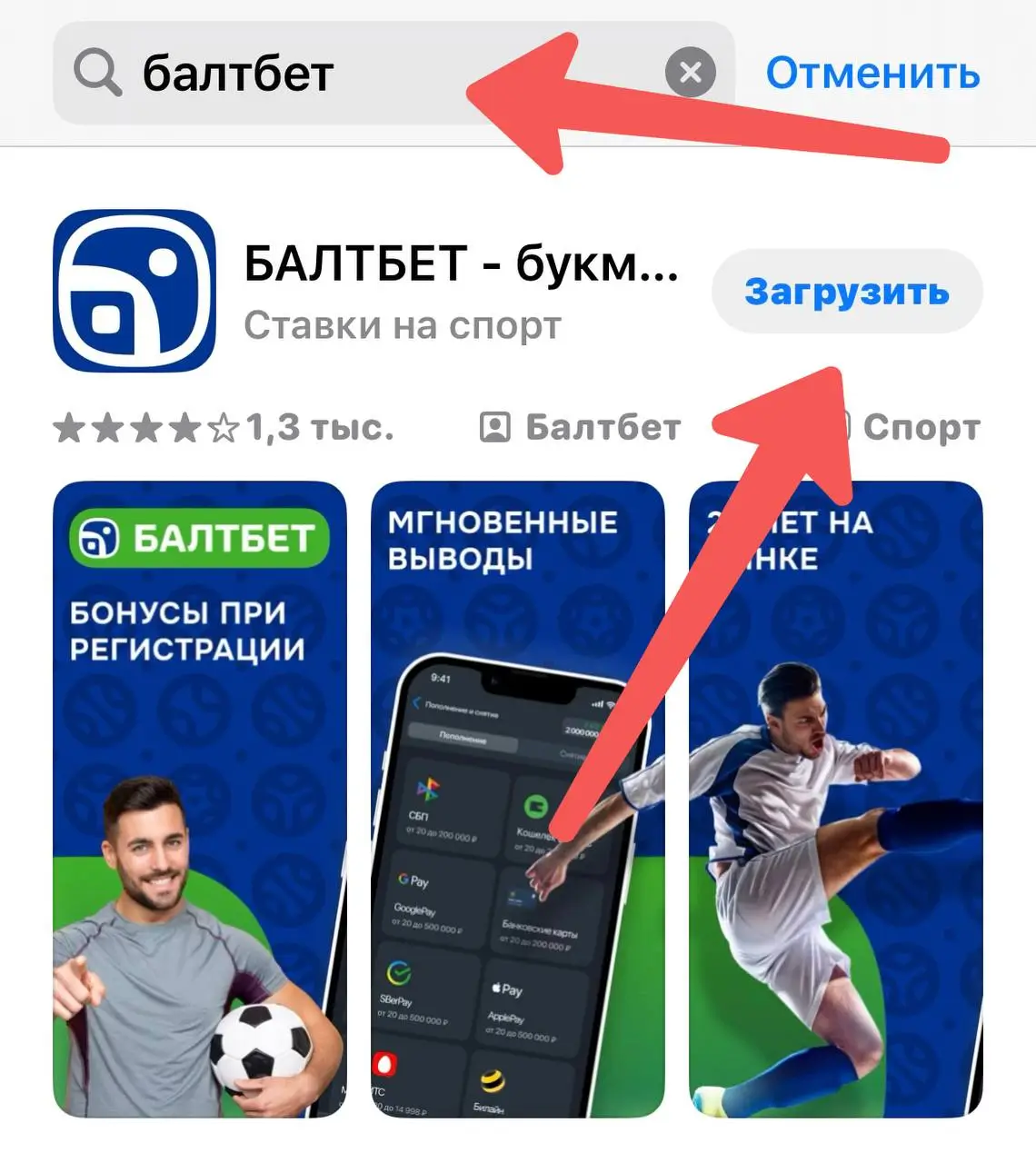The width and height of the screenshot is (1036, 1163).
Task: Tap the БАЛТБЕТ app icon
Action: point(136,291)
